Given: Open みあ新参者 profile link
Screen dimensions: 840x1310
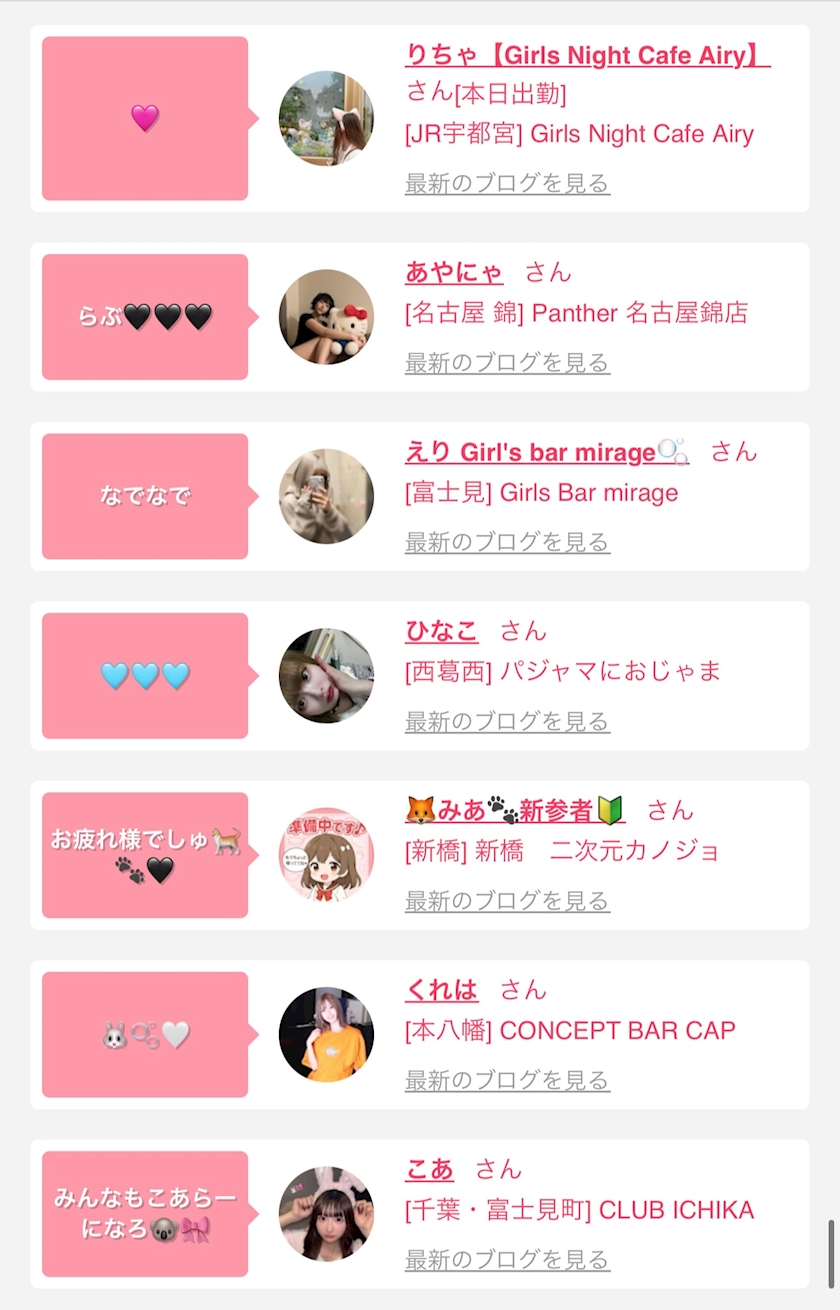Looking at the screenshot, I should (x=515, y=810).
